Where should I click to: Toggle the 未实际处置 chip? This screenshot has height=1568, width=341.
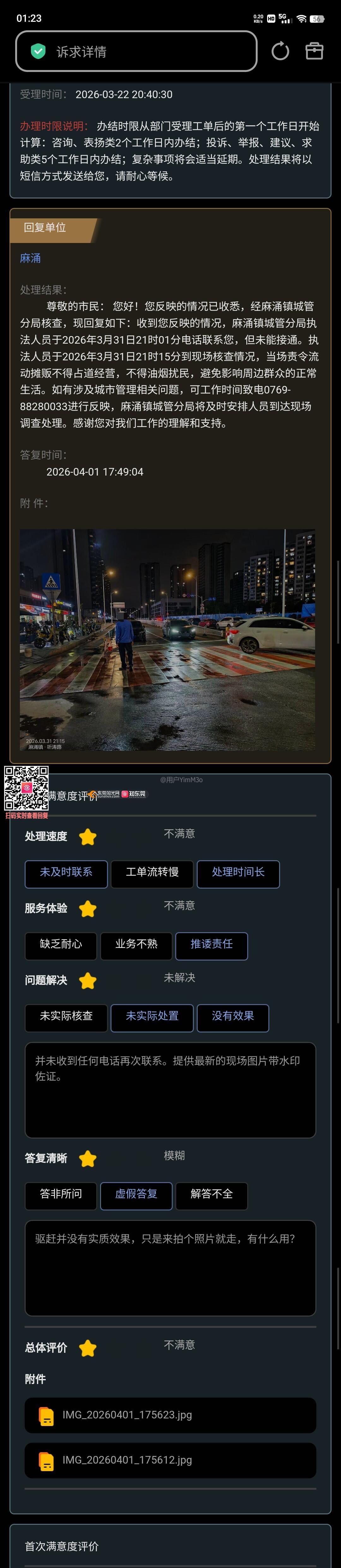[x=152, y=1017]
